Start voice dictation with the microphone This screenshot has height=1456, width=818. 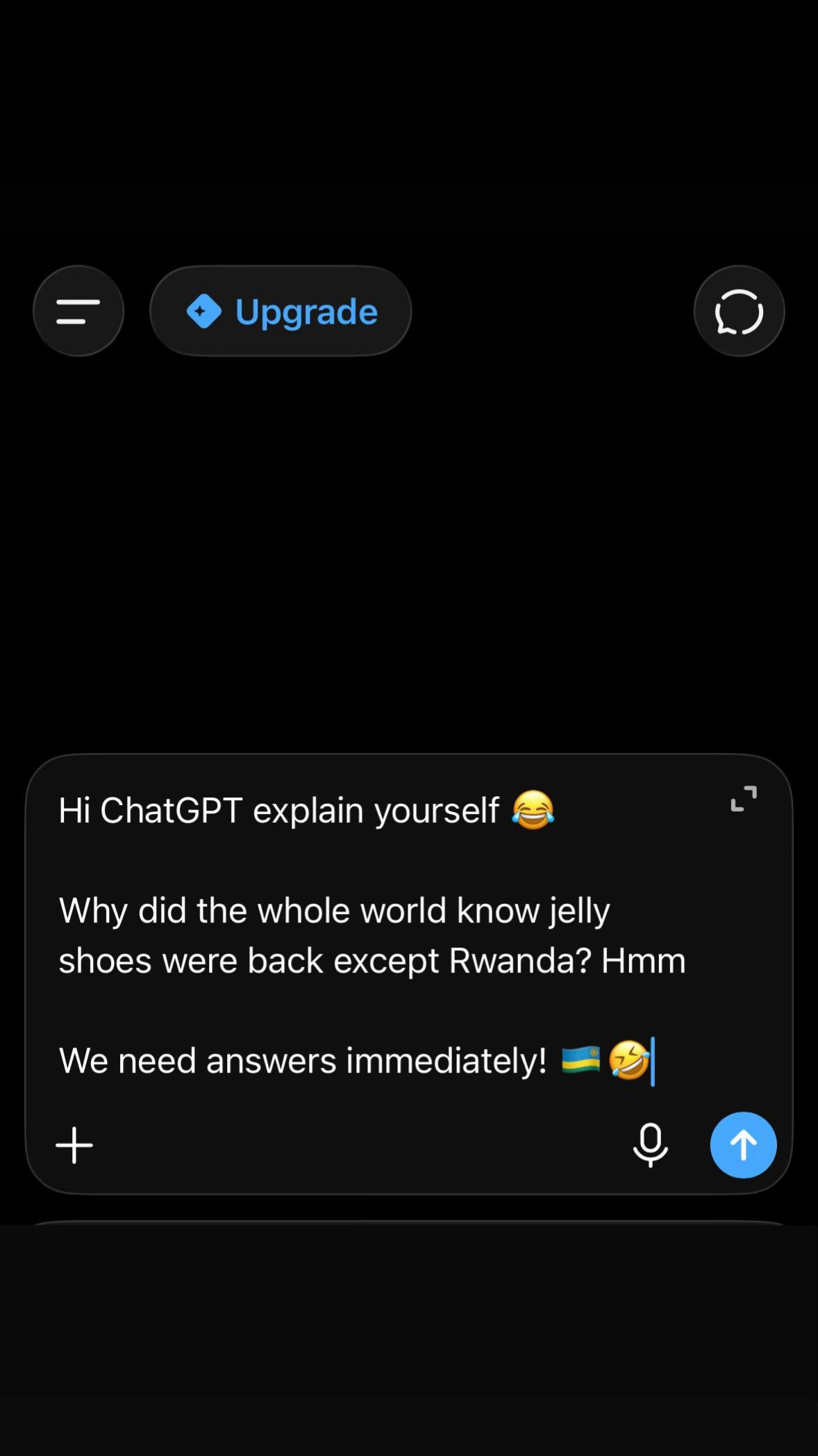[650, 1145]
